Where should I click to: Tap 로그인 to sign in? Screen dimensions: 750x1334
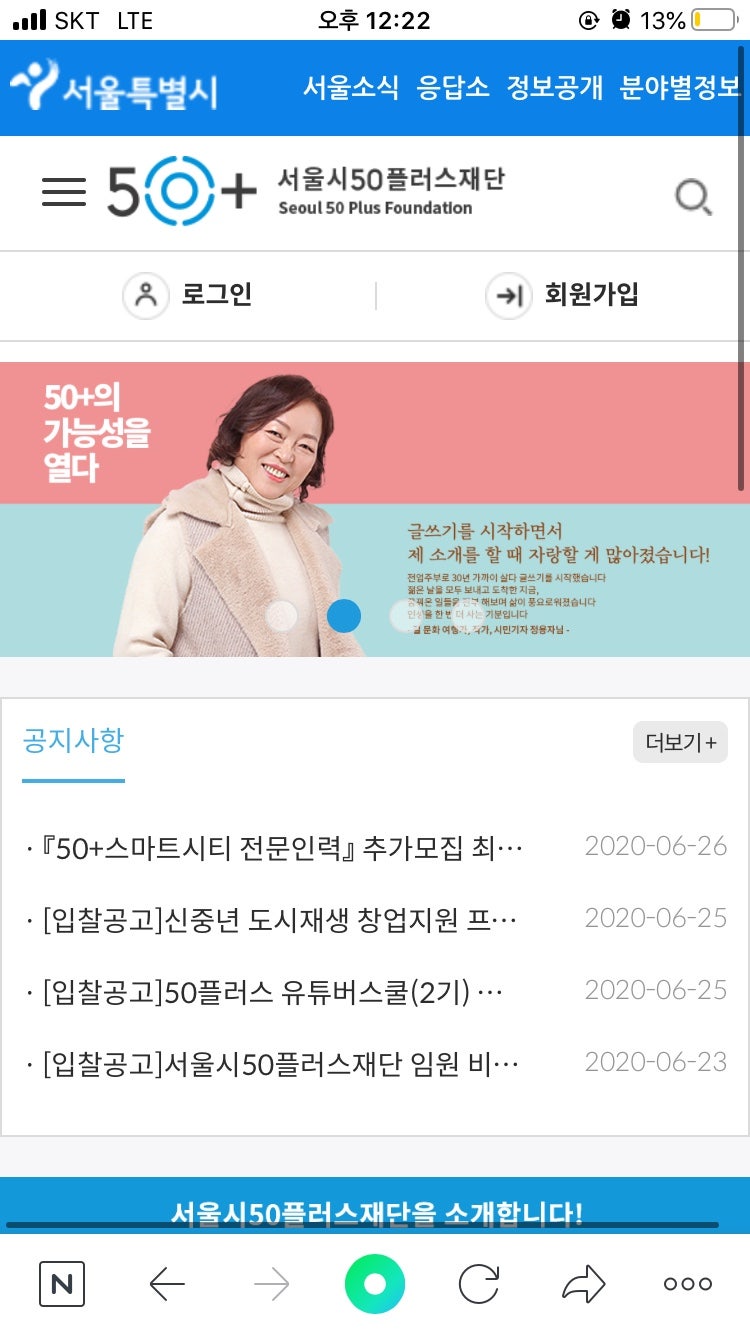188,295
